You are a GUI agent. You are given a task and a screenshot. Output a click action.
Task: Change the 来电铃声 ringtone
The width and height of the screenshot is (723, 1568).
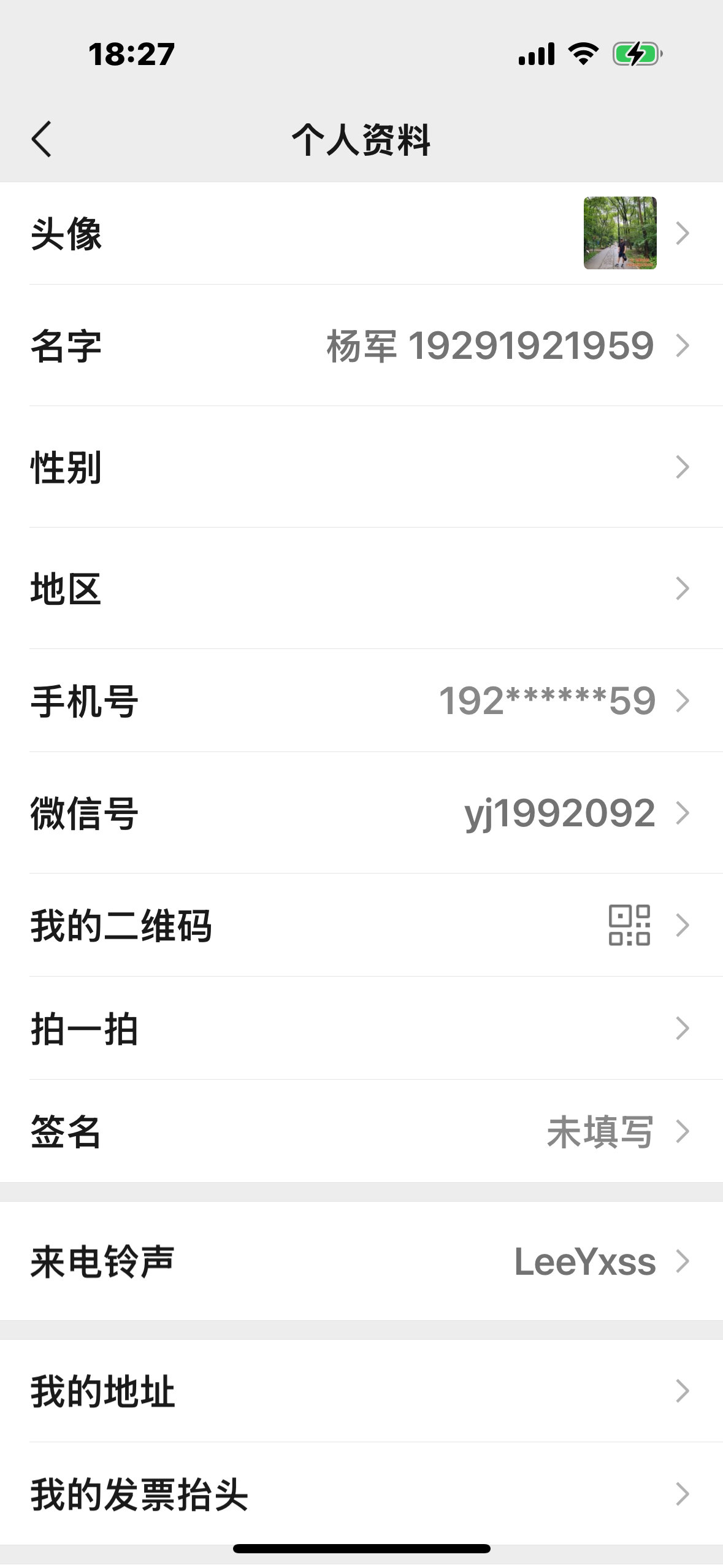[x=361, y=1261]
